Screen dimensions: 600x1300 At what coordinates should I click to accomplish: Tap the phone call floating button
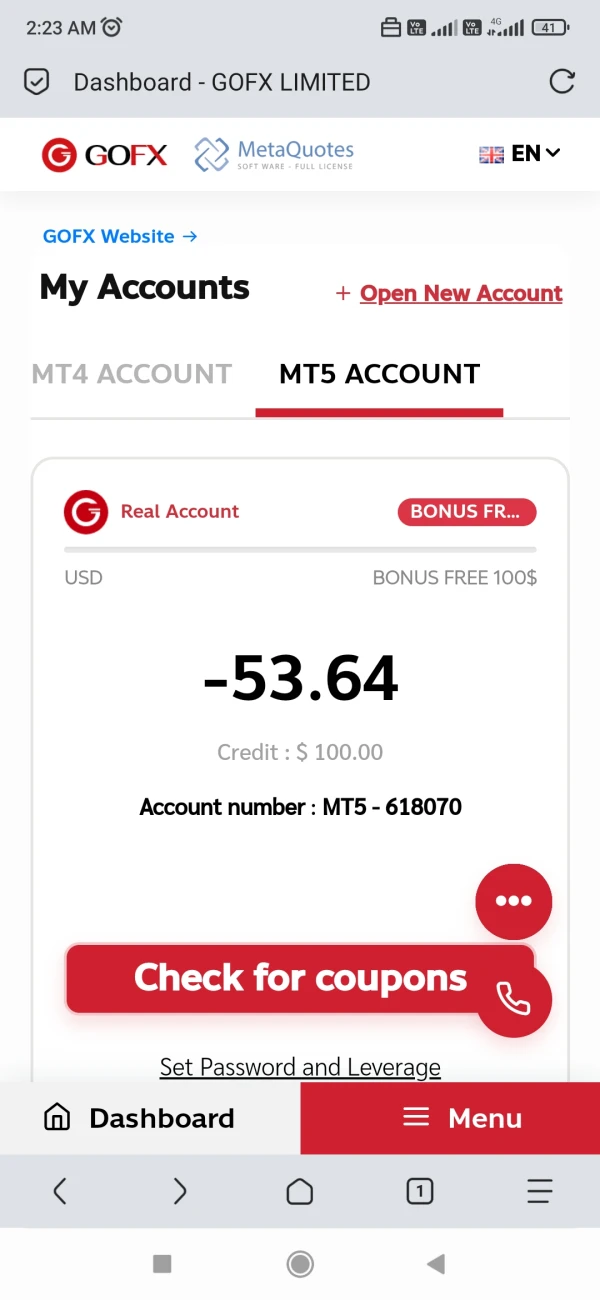pos(514,999)
